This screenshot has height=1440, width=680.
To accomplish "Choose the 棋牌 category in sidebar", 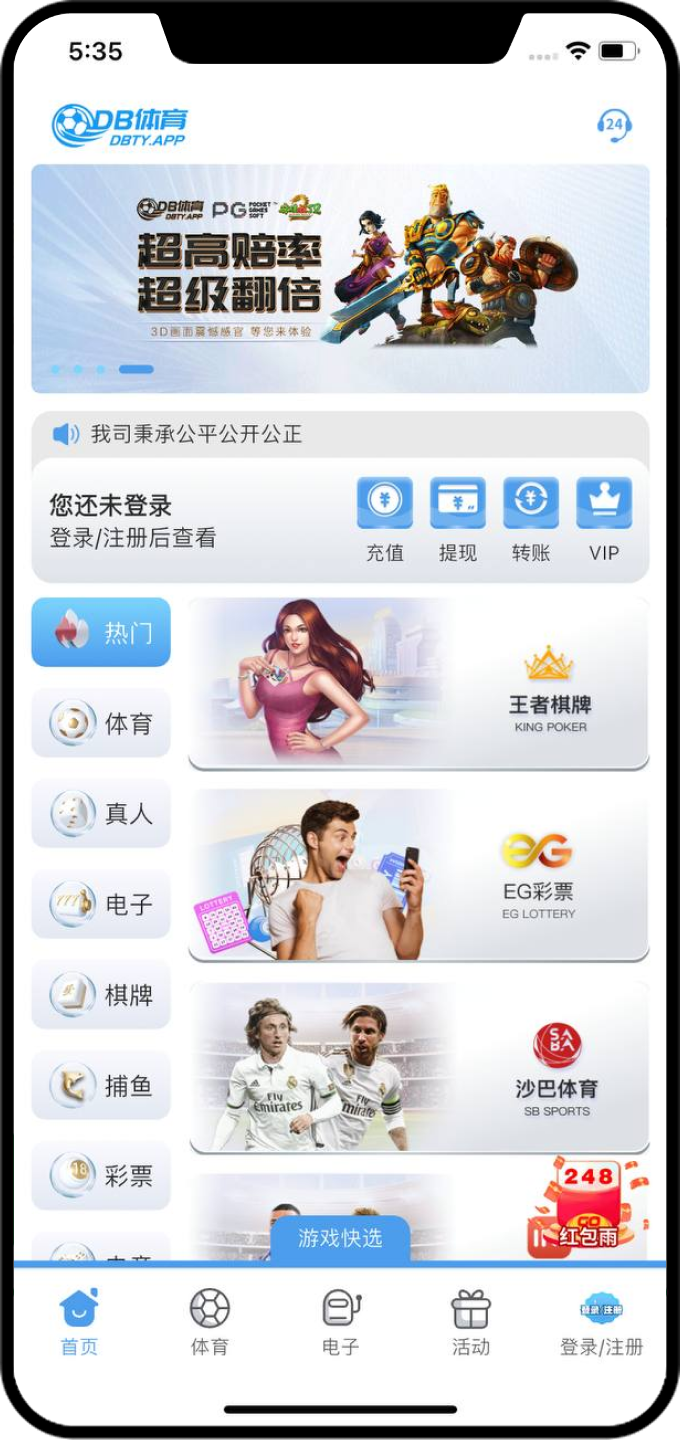I will (101, 995).
